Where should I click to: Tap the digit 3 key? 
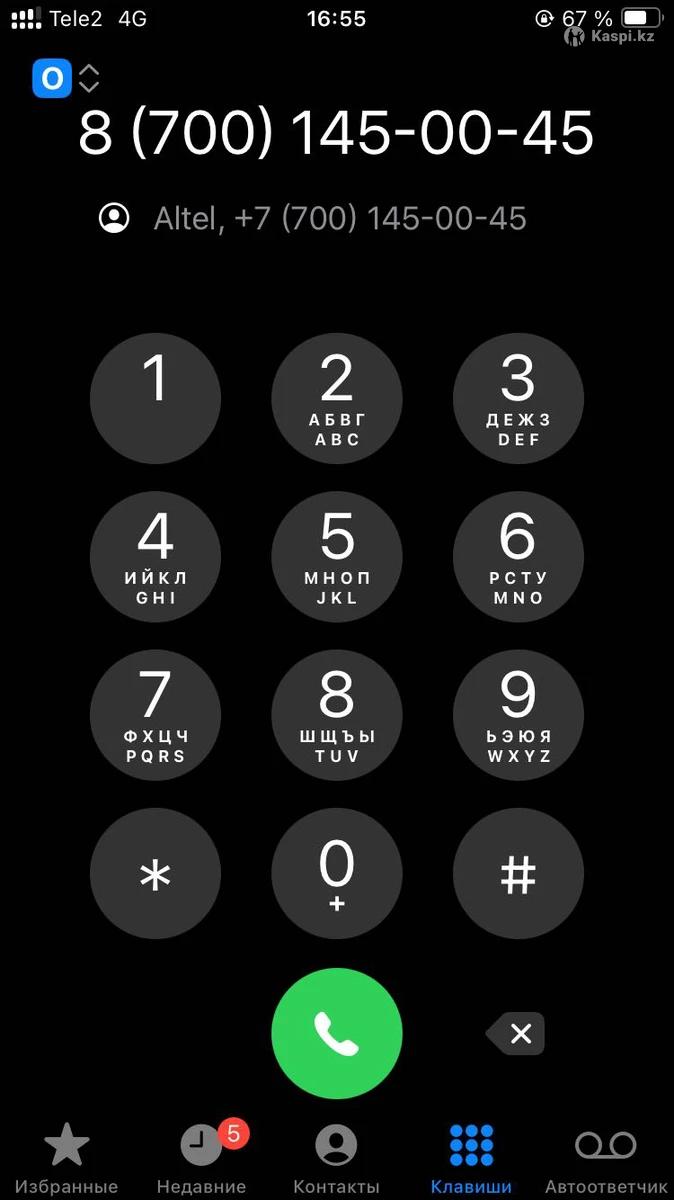coord(518,398)
